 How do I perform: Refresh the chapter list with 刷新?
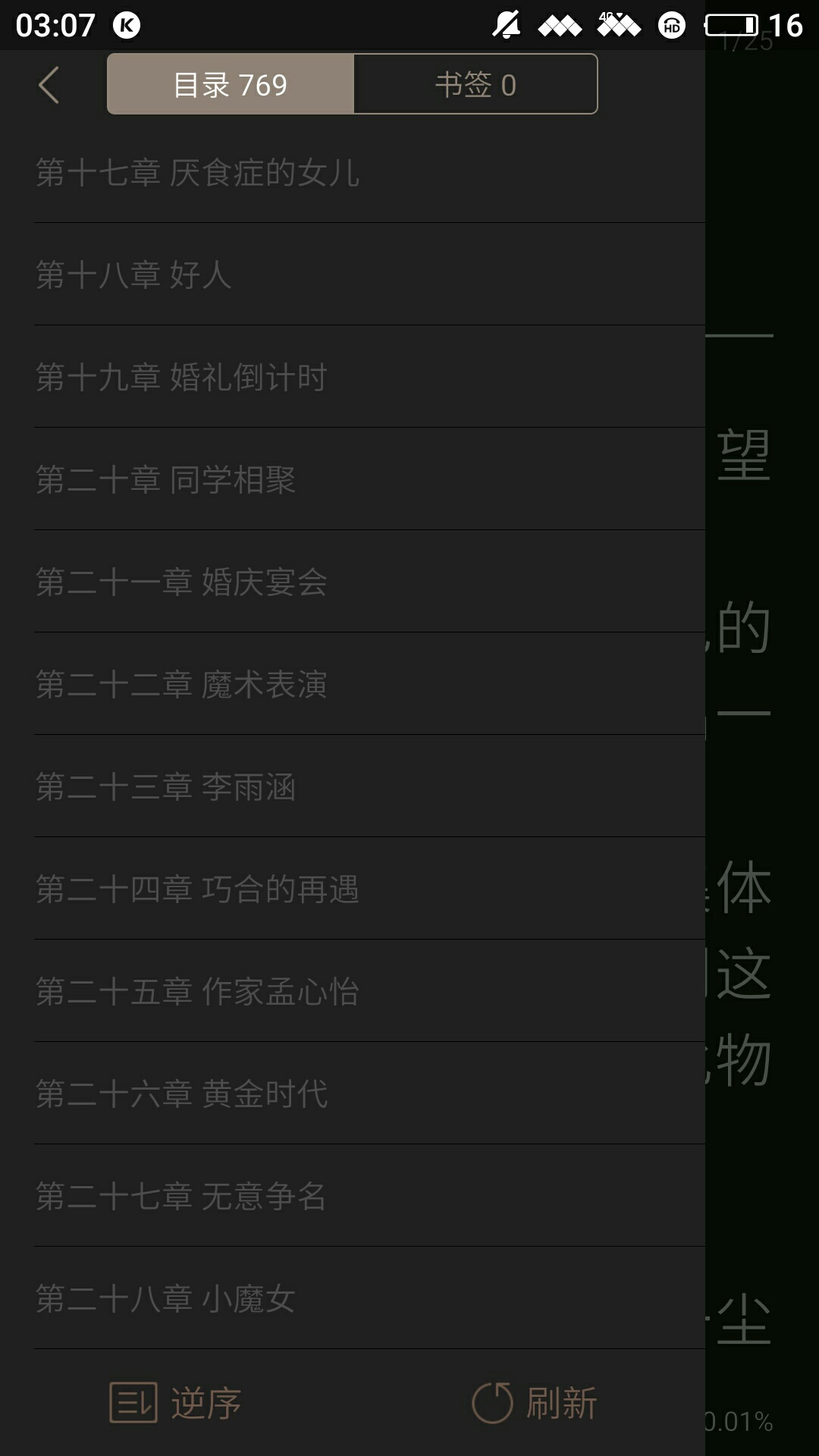(x=535, y=1403)
